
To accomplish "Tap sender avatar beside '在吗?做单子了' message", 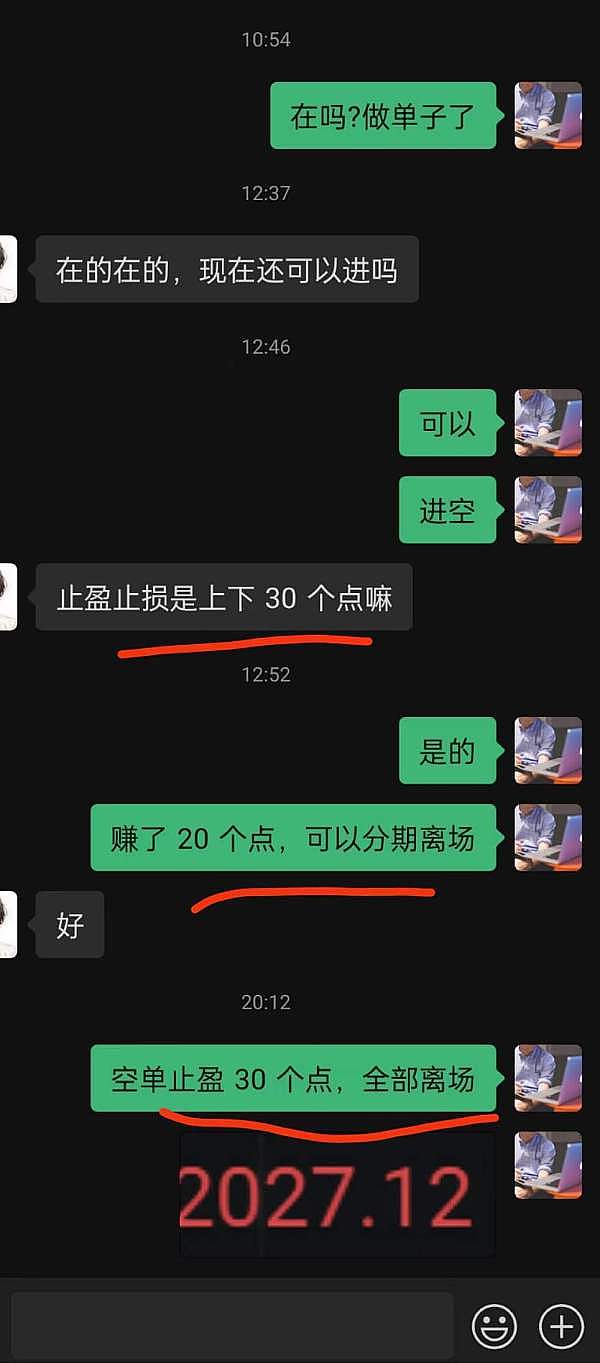I will click(x=548, y=116).
